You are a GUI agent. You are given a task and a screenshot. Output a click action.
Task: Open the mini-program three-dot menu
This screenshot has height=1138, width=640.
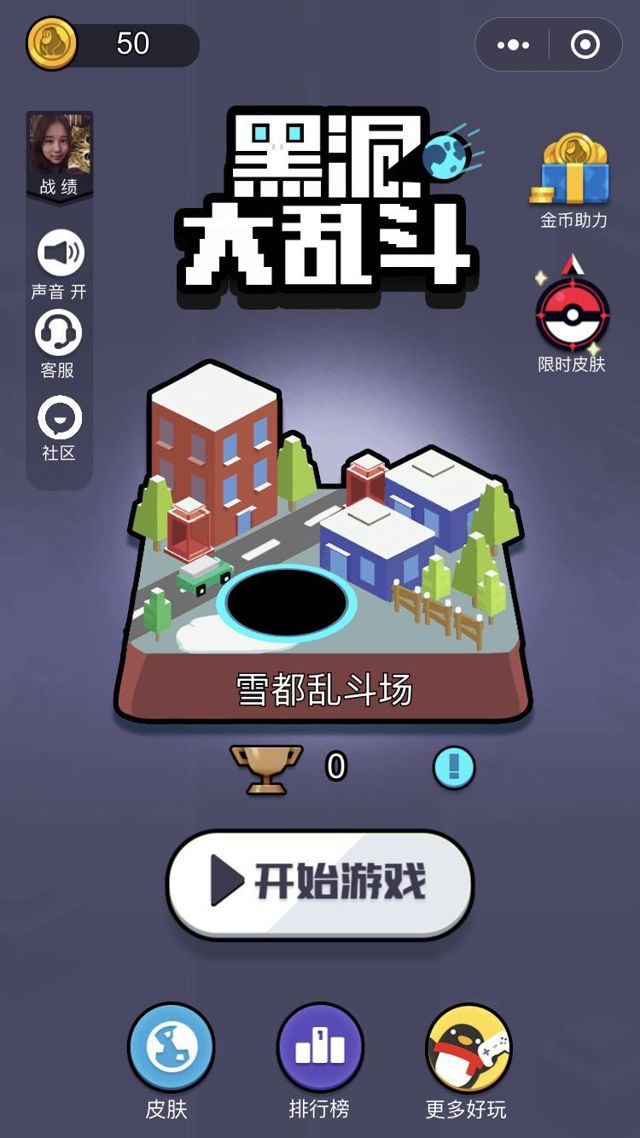click(x=513, y=45)
